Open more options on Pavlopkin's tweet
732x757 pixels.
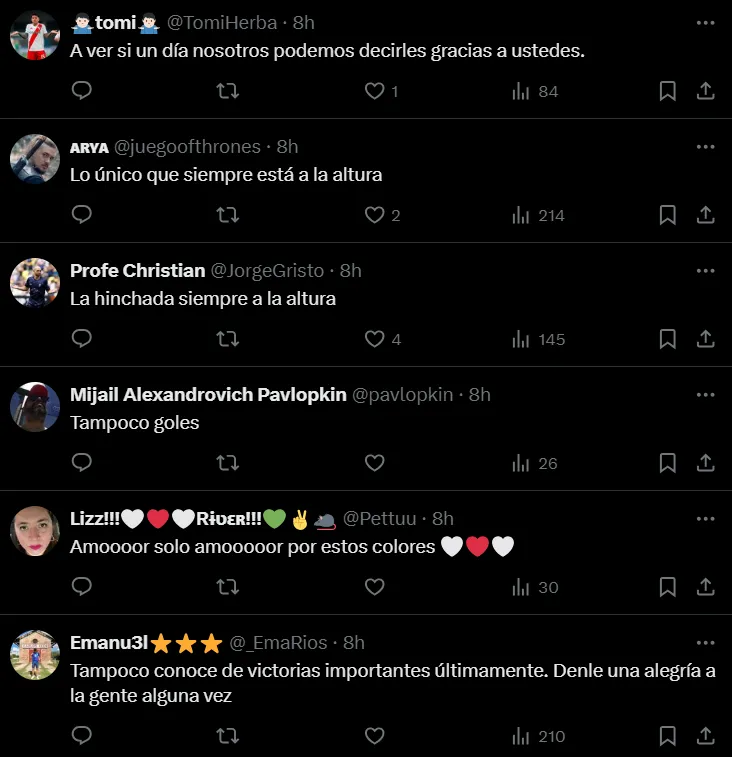click(705, 395)
